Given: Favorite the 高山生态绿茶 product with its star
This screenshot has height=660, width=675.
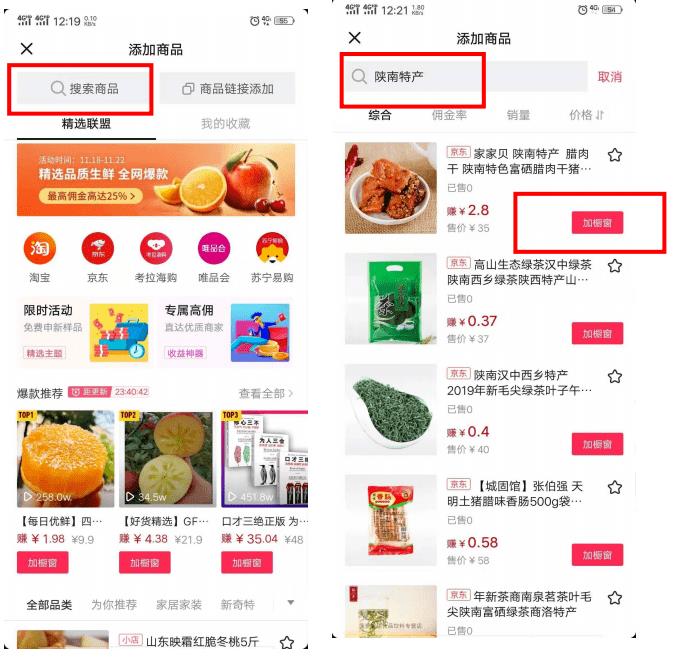Looking at the screenshot, I should 615,267.
